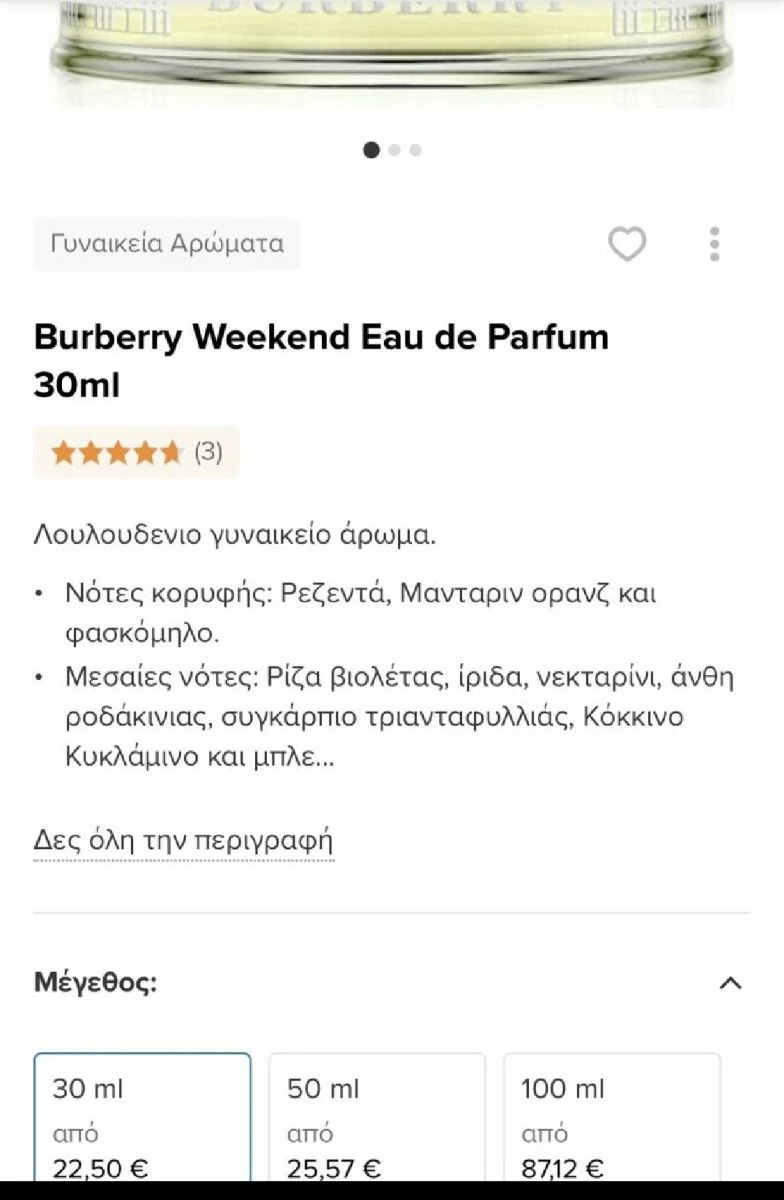Viewport: 784px width, 1200px height.
Task: Tap the product image page indicator dots
Action: [393, 150]
